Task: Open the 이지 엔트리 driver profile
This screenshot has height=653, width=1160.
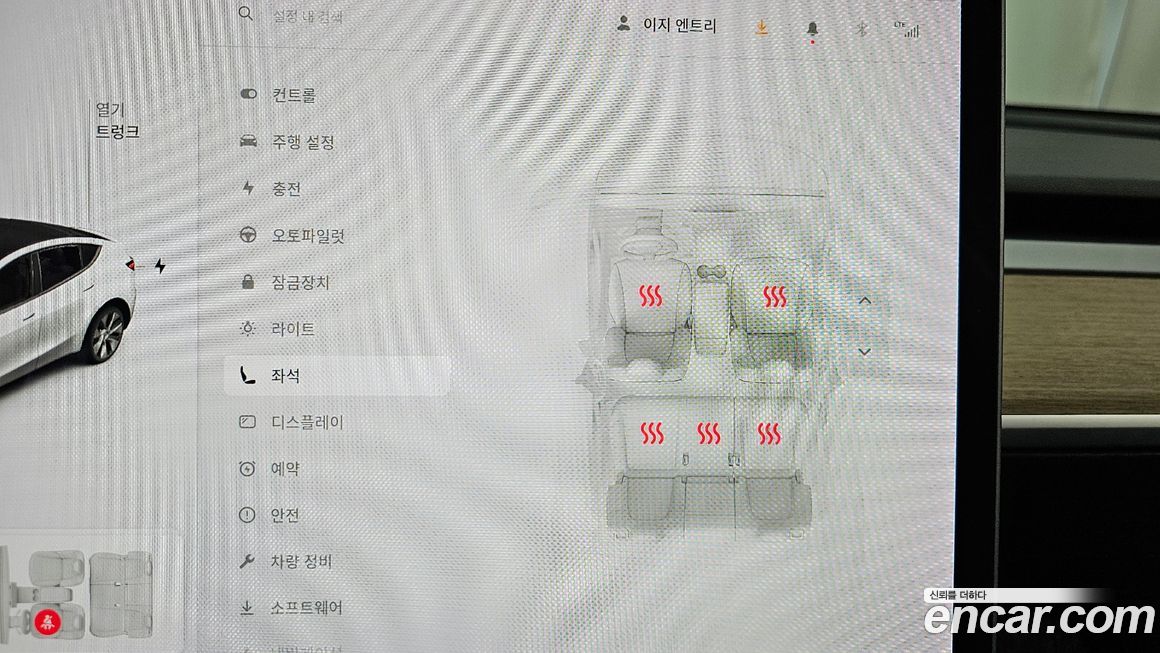Action: (667, 26)
